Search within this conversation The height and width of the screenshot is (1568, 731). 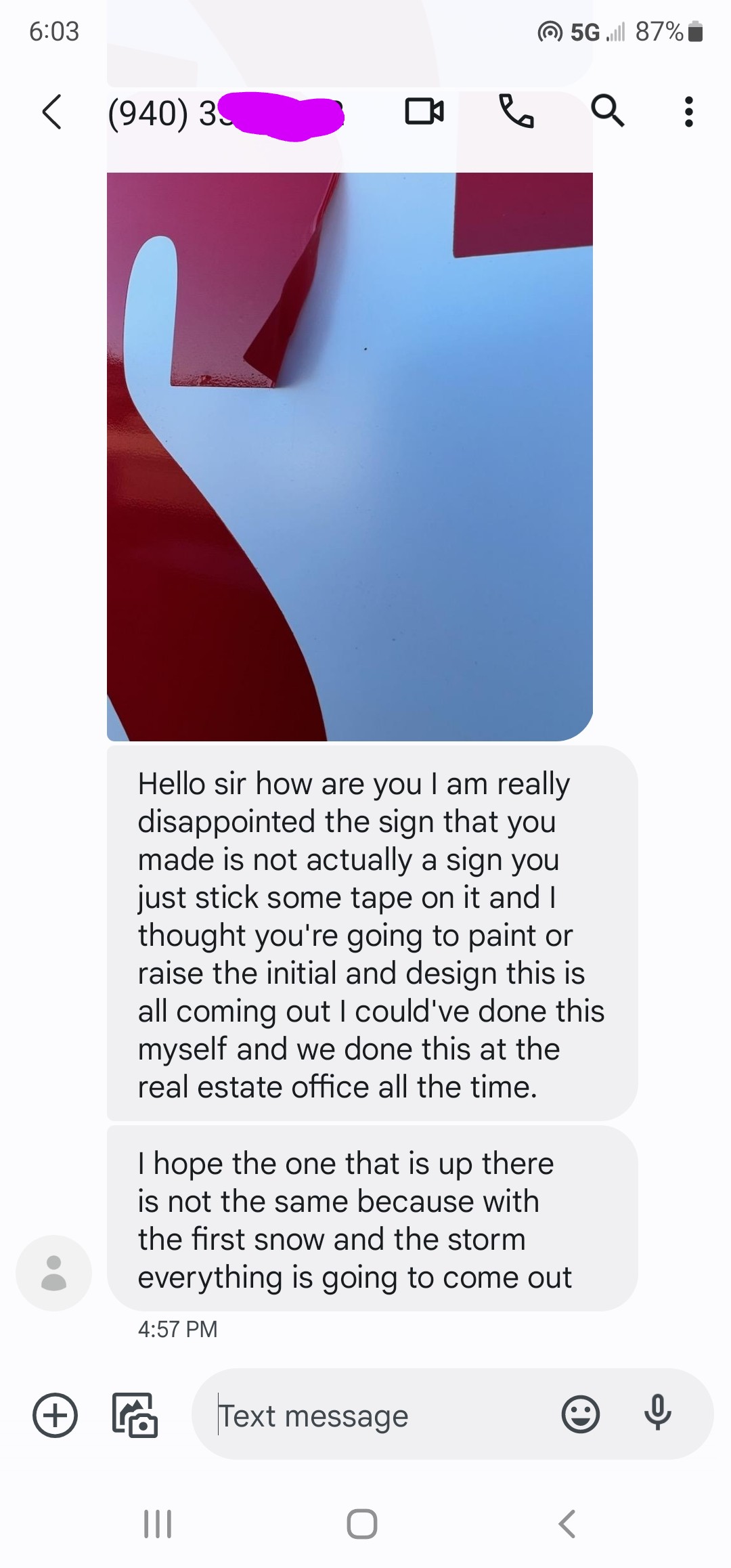[607, 112]
